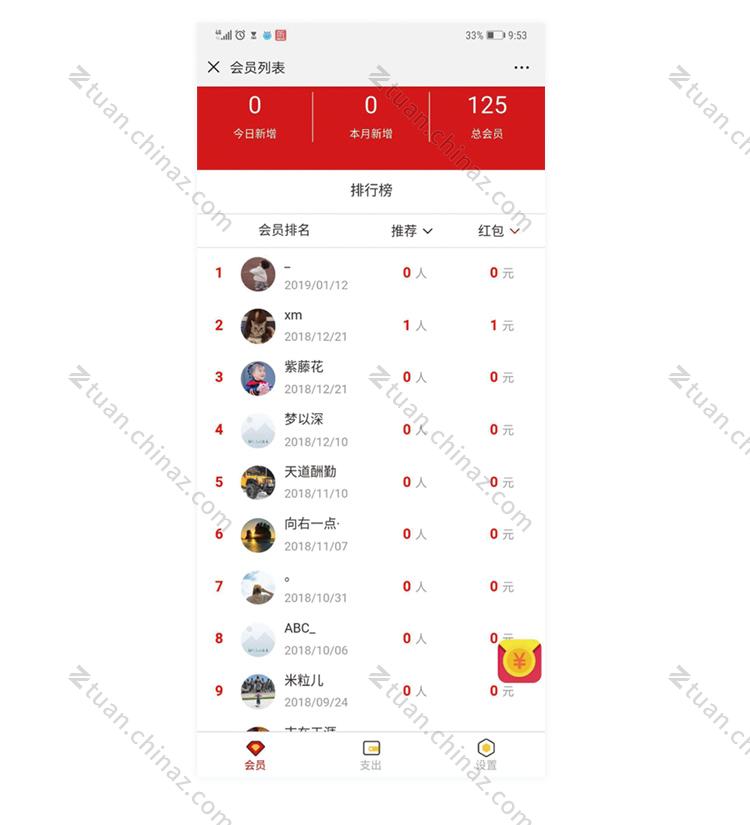This screenshot has height=825, width=750.
Task: Switch to the 支出 tab
Action: click(x=371, y=755)
